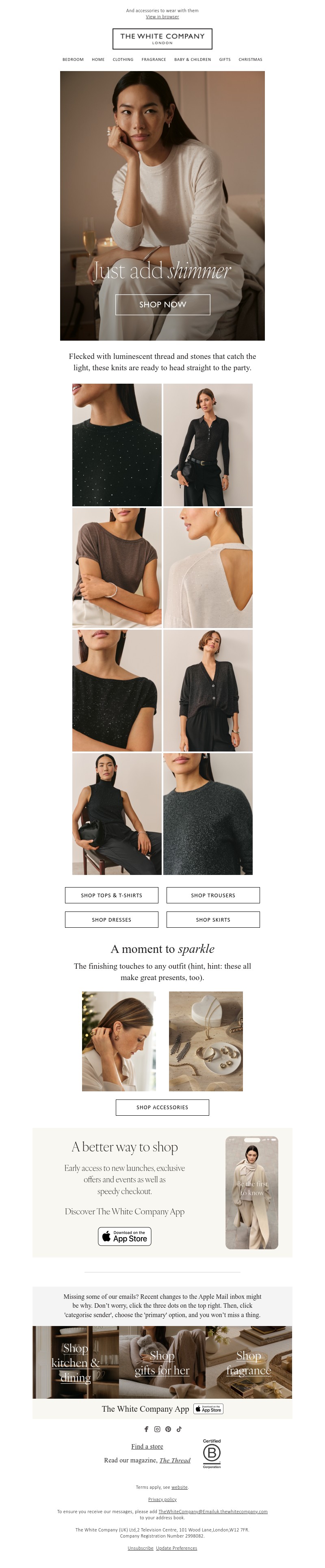325x1568 pixels.
Task: Open the Instagram icon
Action: pos(157,1429)
